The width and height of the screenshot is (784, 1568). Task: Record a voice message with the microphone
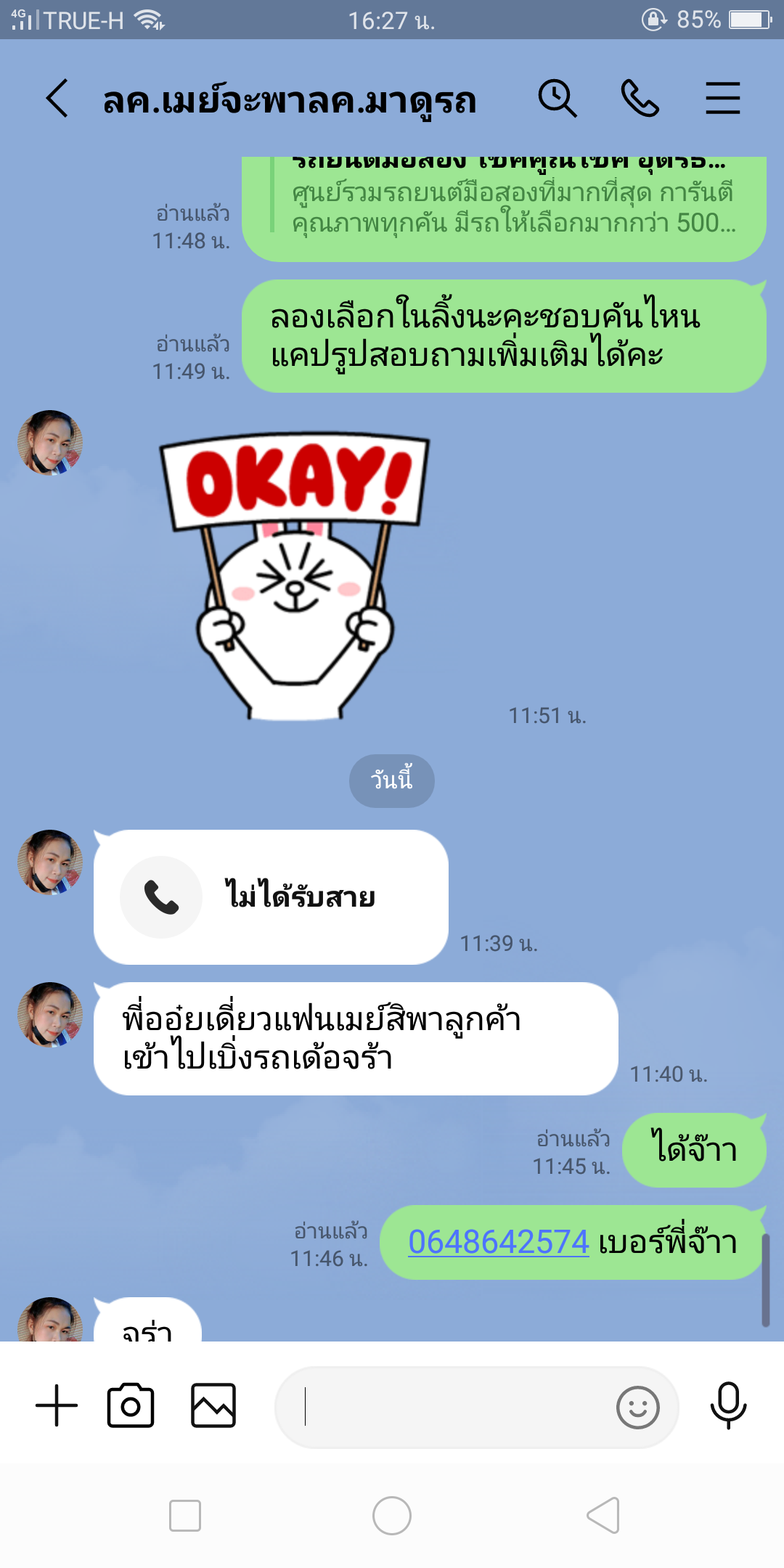pyautogui.click(x=728, y=1406)
